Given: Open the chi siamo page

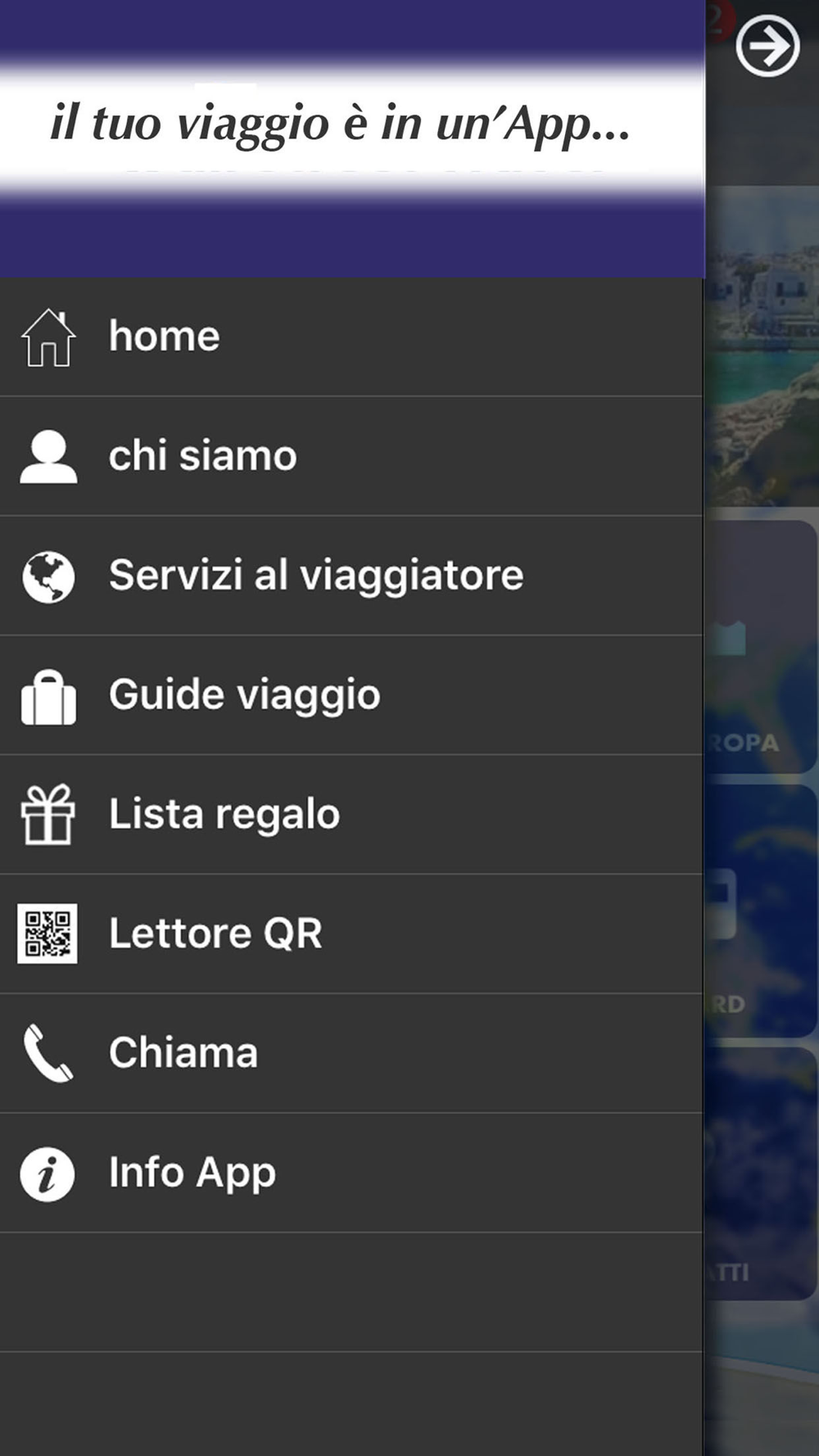Looking at the screenshot, I should (x=202, y=456).
